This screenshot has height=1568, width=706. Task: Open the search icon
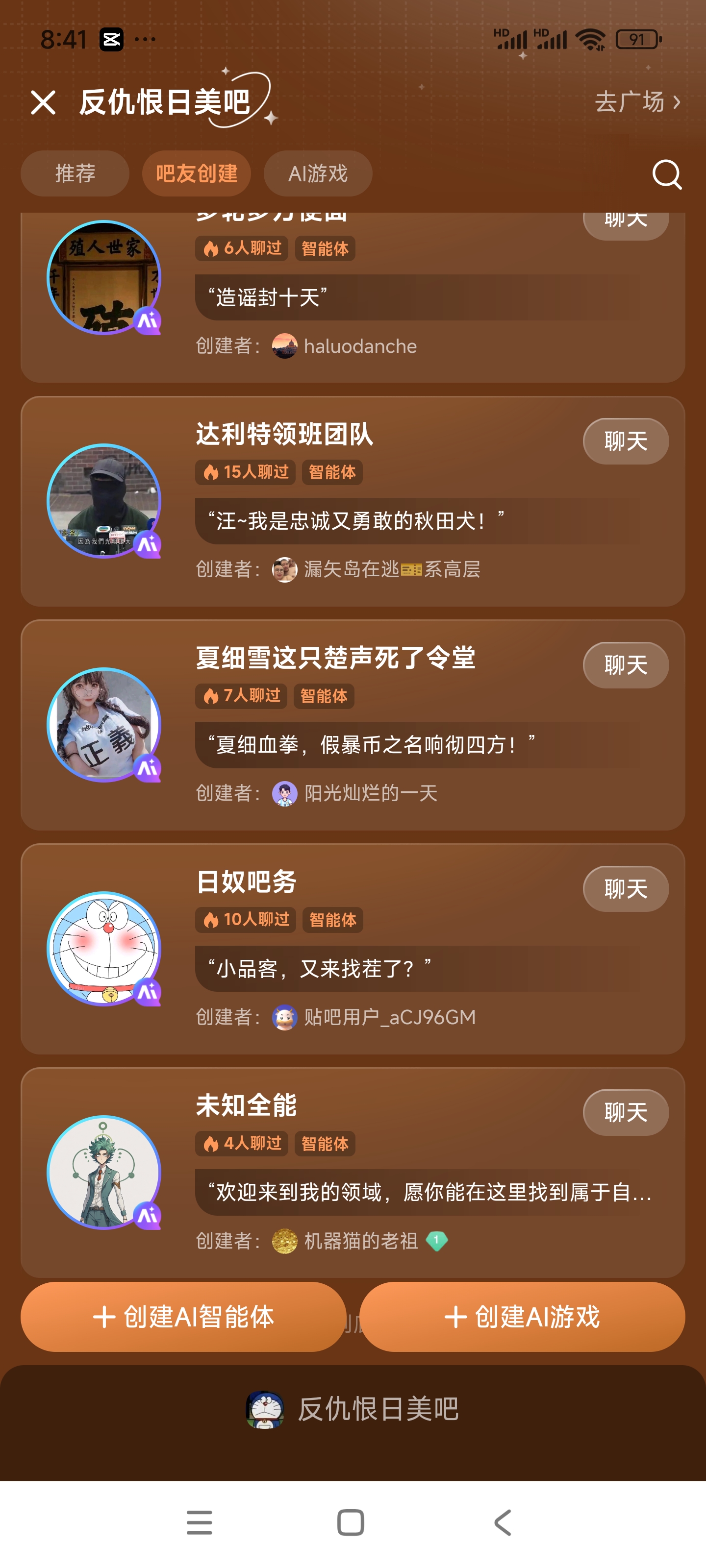(667, 175)
